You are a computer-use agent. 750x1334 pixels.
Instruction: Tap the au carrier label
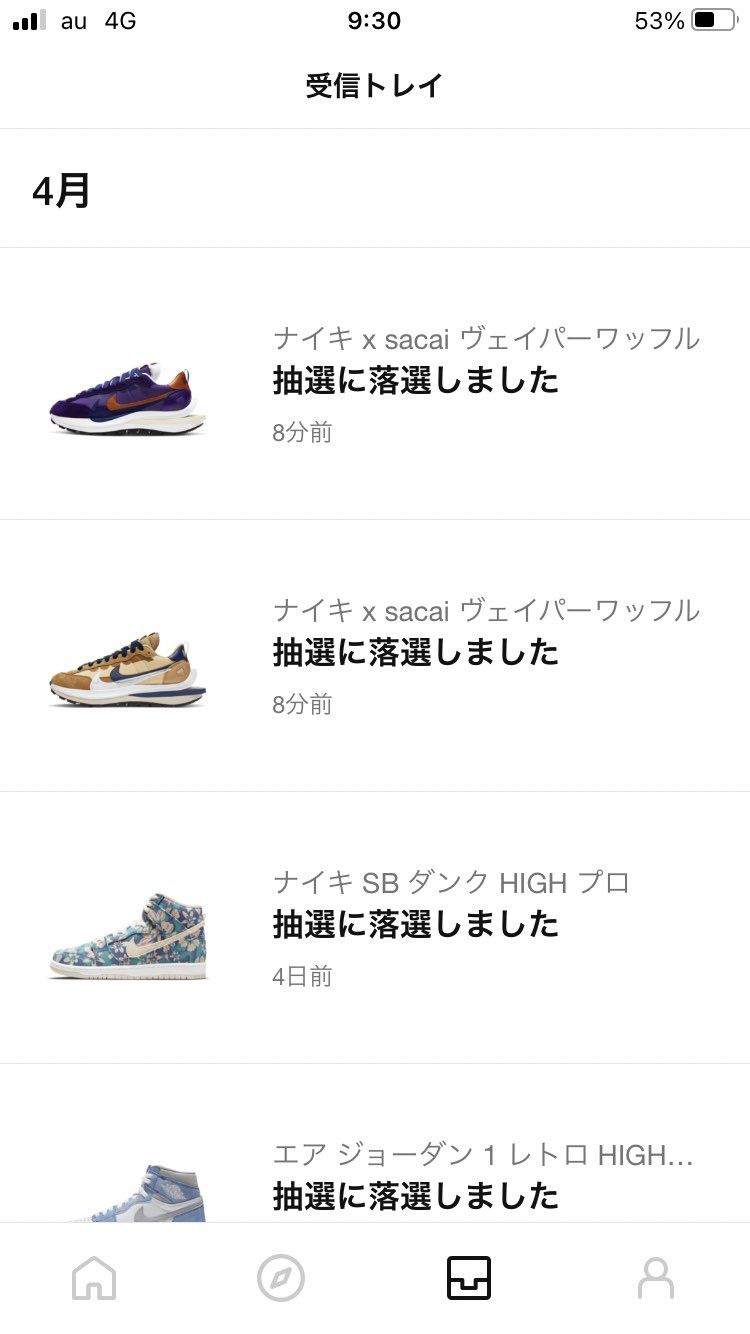coord(73,20)
